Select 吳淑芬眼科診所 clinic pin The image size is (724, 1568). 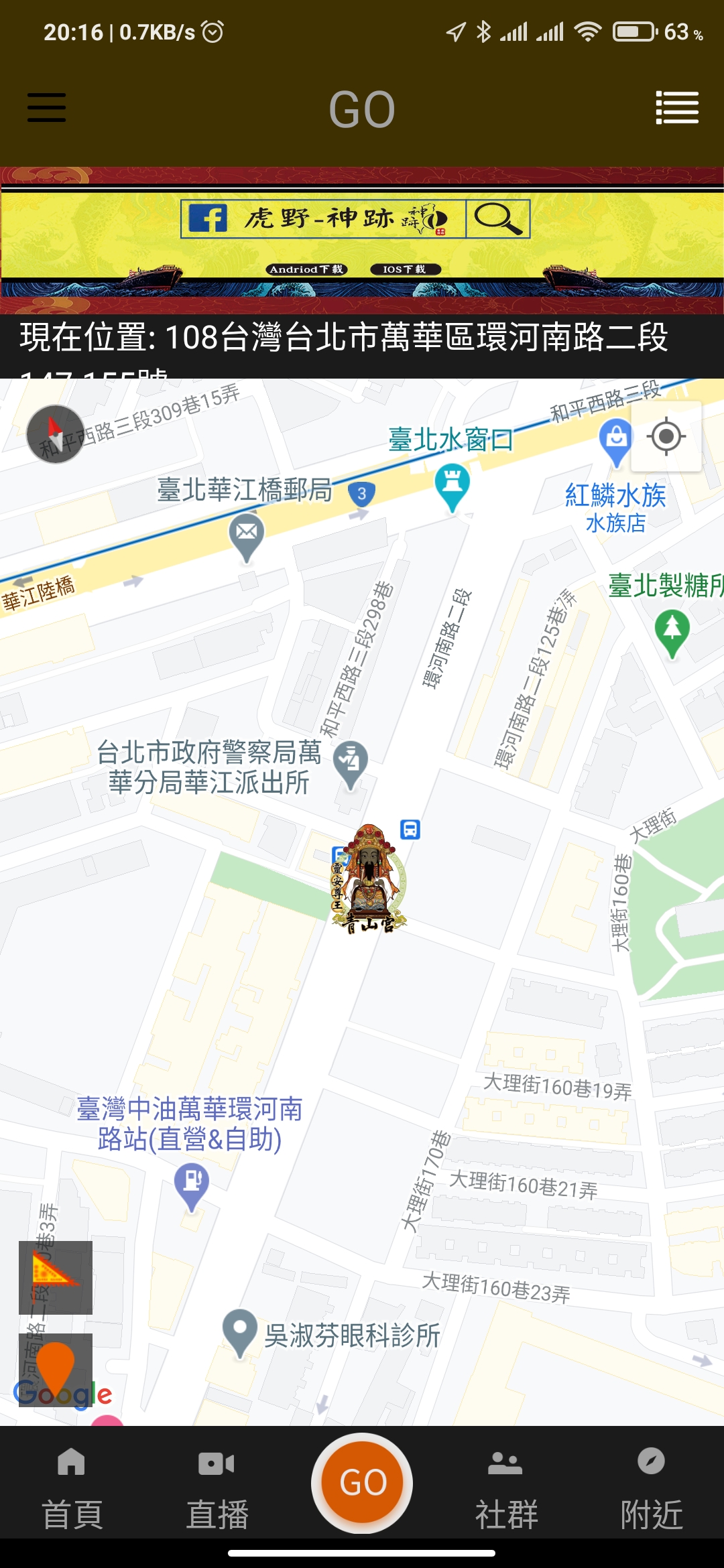click(x=239, y=1329)
